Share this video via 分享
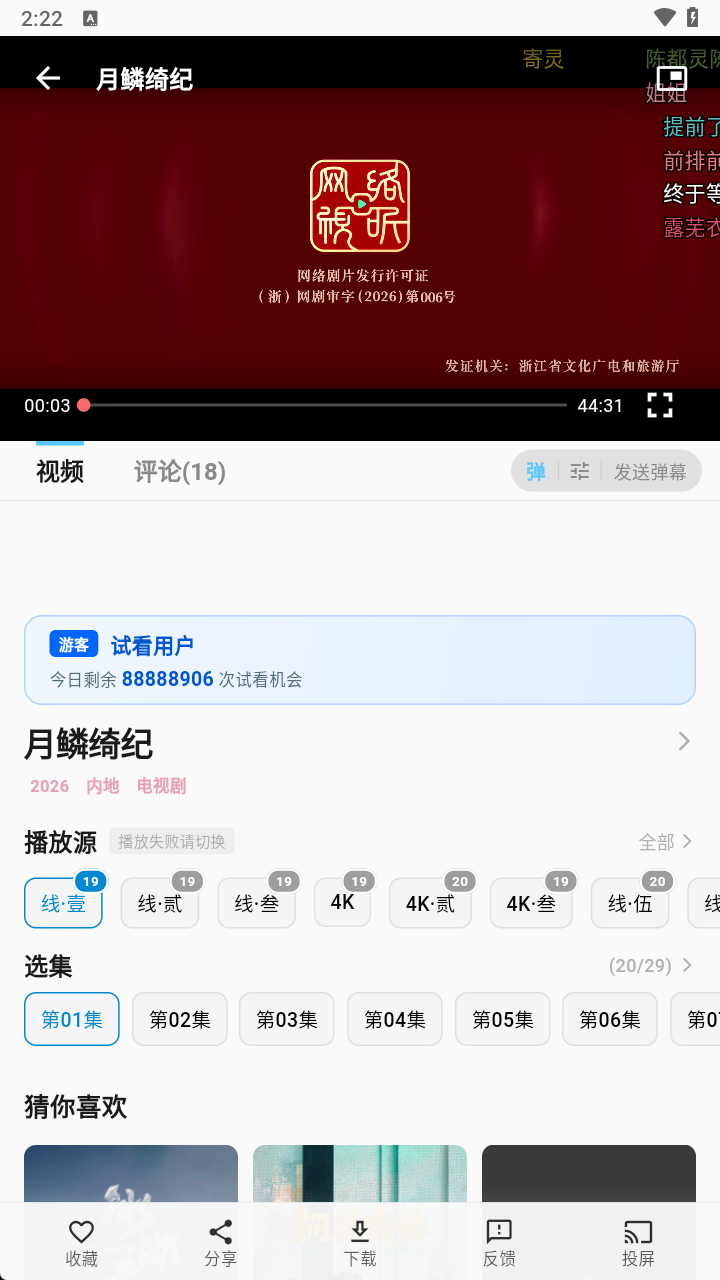 tap(221, 1243)
